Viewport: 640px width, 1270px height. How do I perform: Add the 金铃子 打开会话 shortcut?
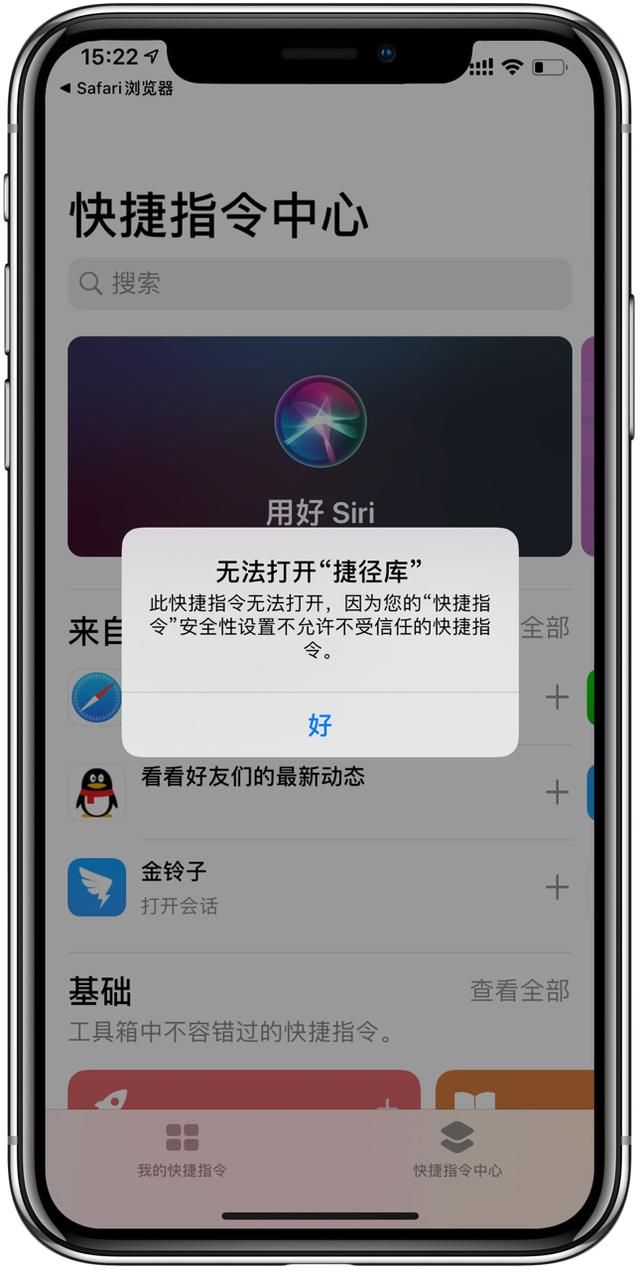(557, 887)
